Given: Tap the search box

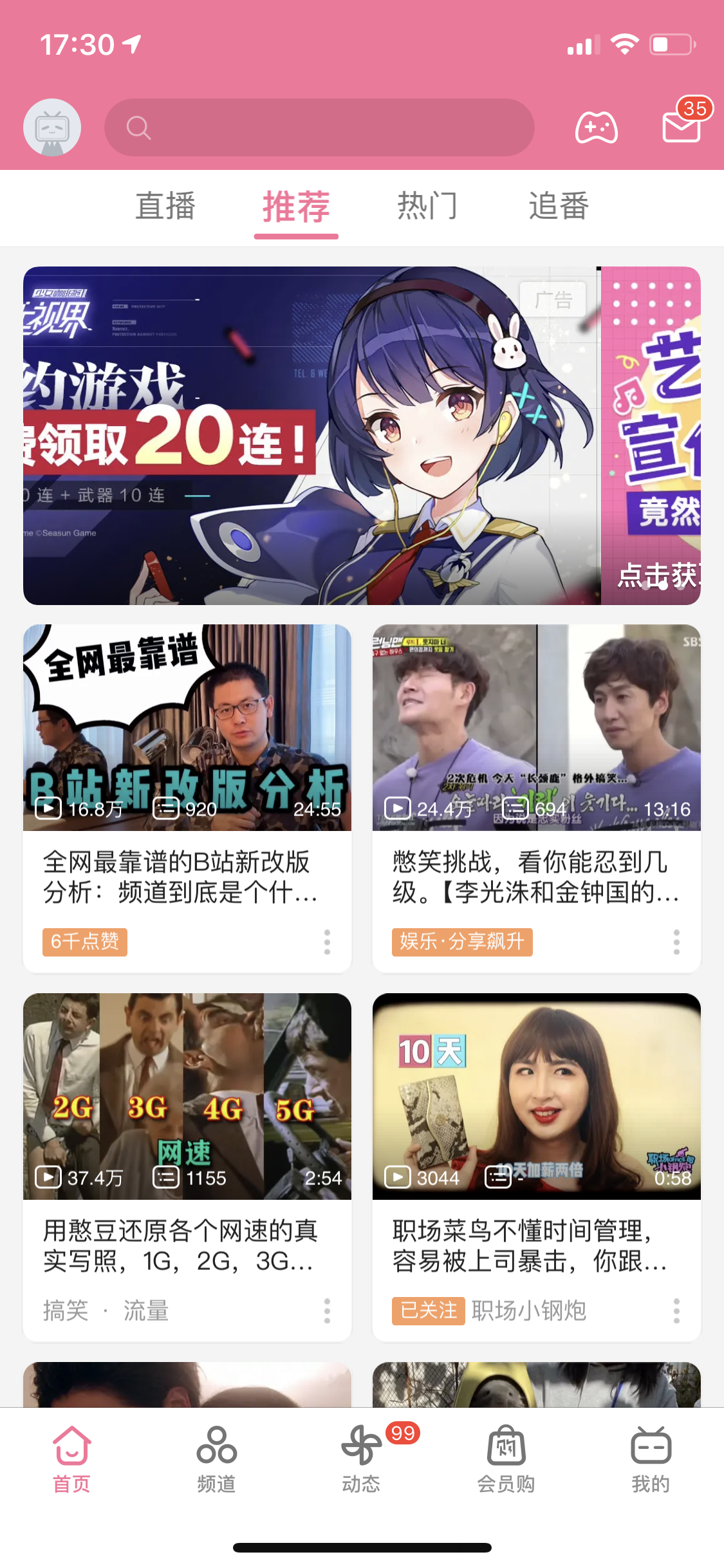Looking at the screenshot, I should tap(319, 127).
